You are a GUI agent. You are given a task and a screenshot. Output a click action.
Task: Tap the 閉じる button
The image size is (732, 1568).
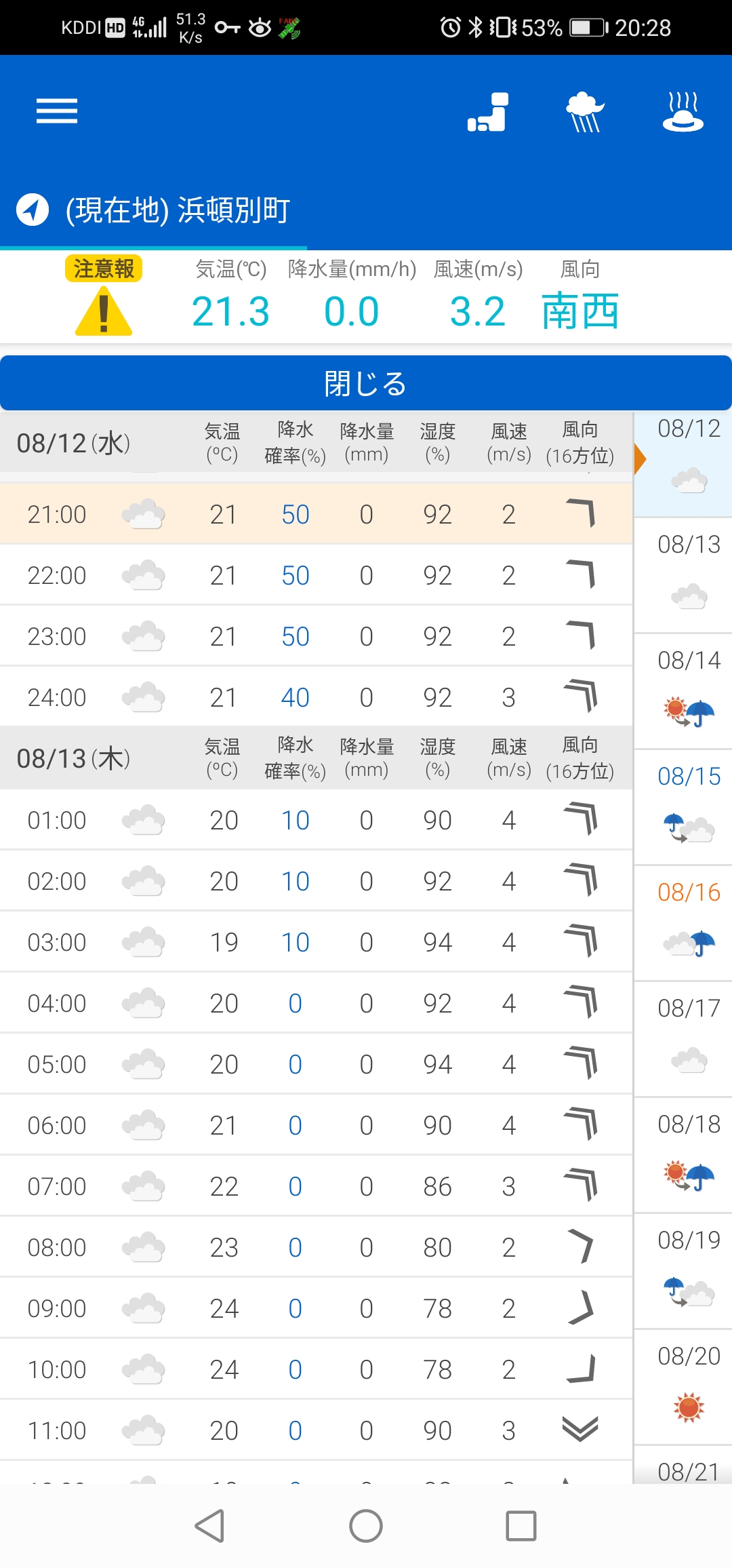pyautogui.click(x=366, y=383)
